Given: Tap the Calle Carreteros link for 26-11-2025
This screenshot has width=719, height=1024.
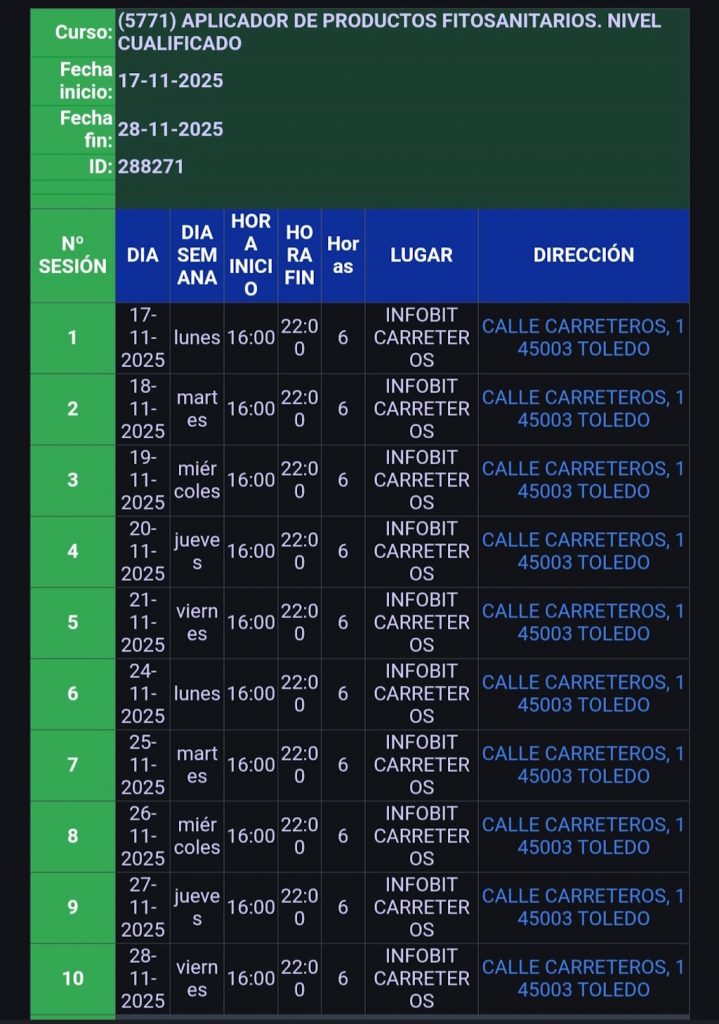Looking at the screenshot, I should click(x=583, y=835).
